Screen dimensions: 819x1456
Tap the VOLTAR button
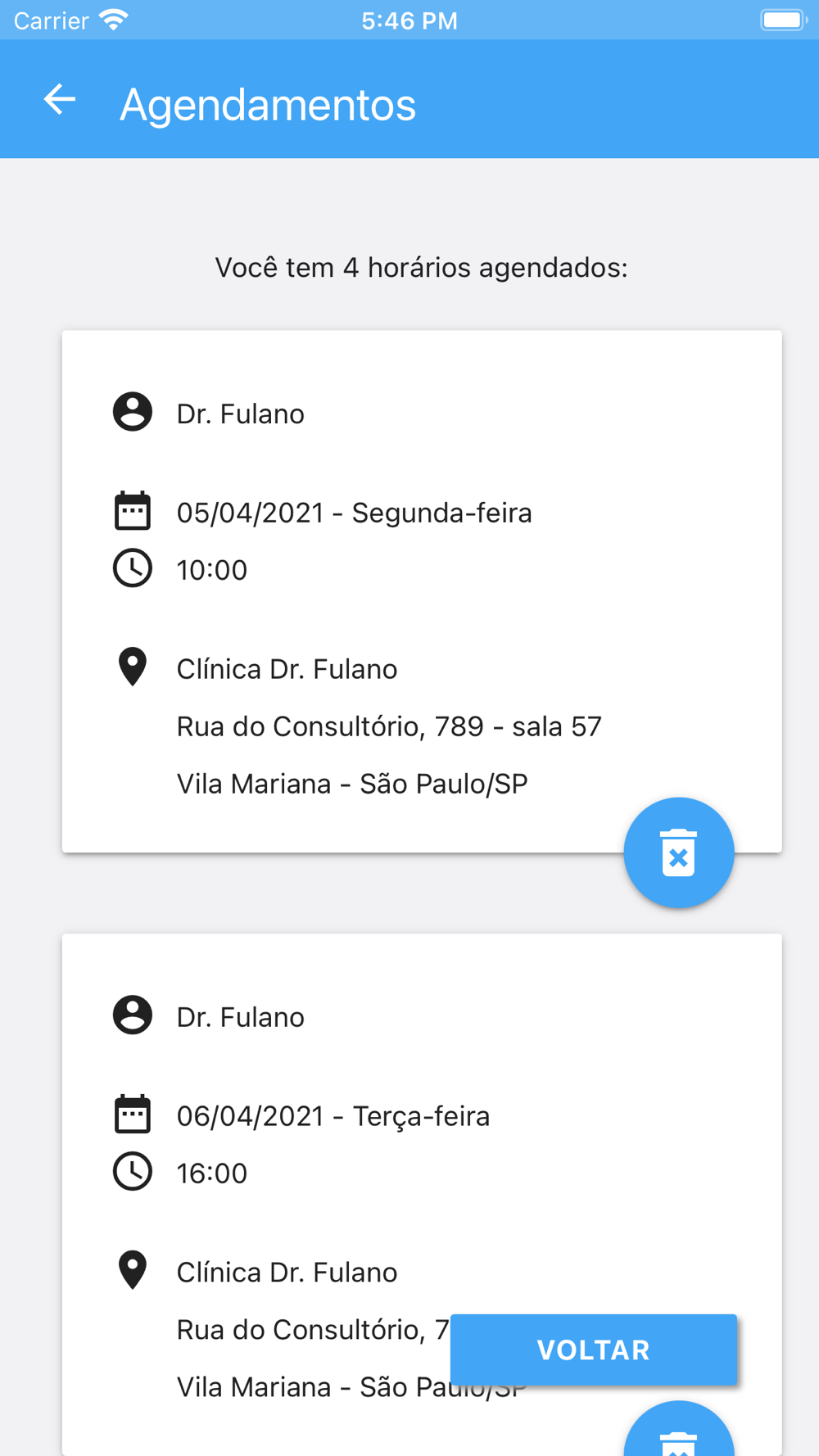[x=593, y=1350]
